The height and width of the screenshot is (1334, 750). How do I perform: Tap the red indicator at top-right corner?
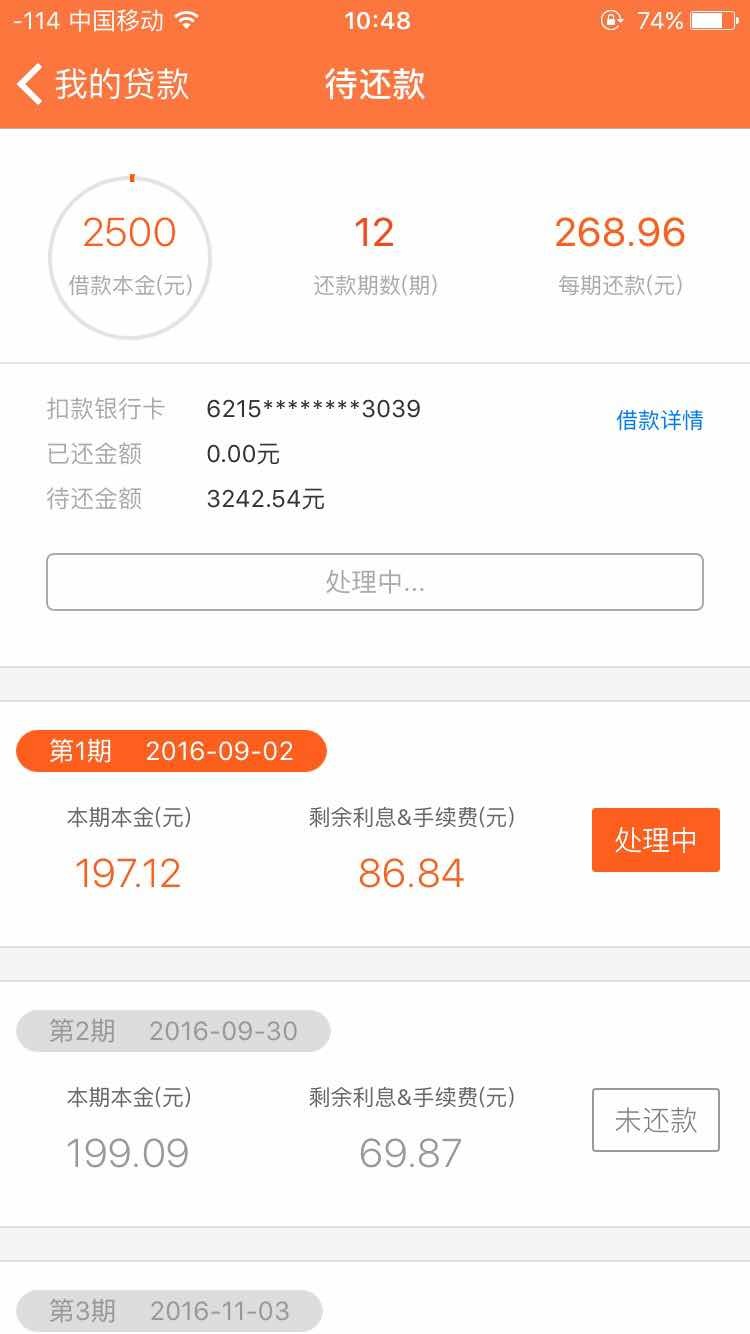coord(729,18)
